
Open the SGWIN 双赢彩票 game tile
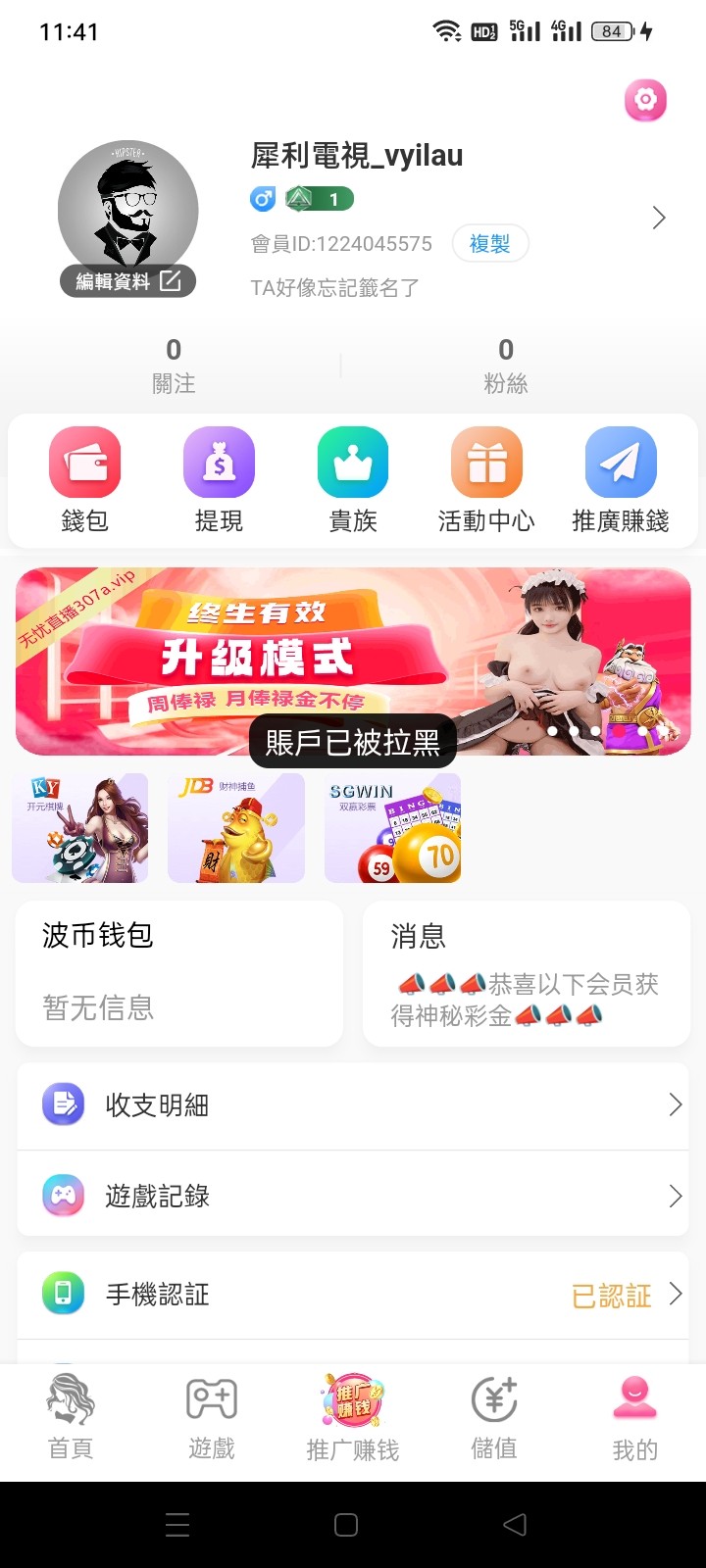392,828
